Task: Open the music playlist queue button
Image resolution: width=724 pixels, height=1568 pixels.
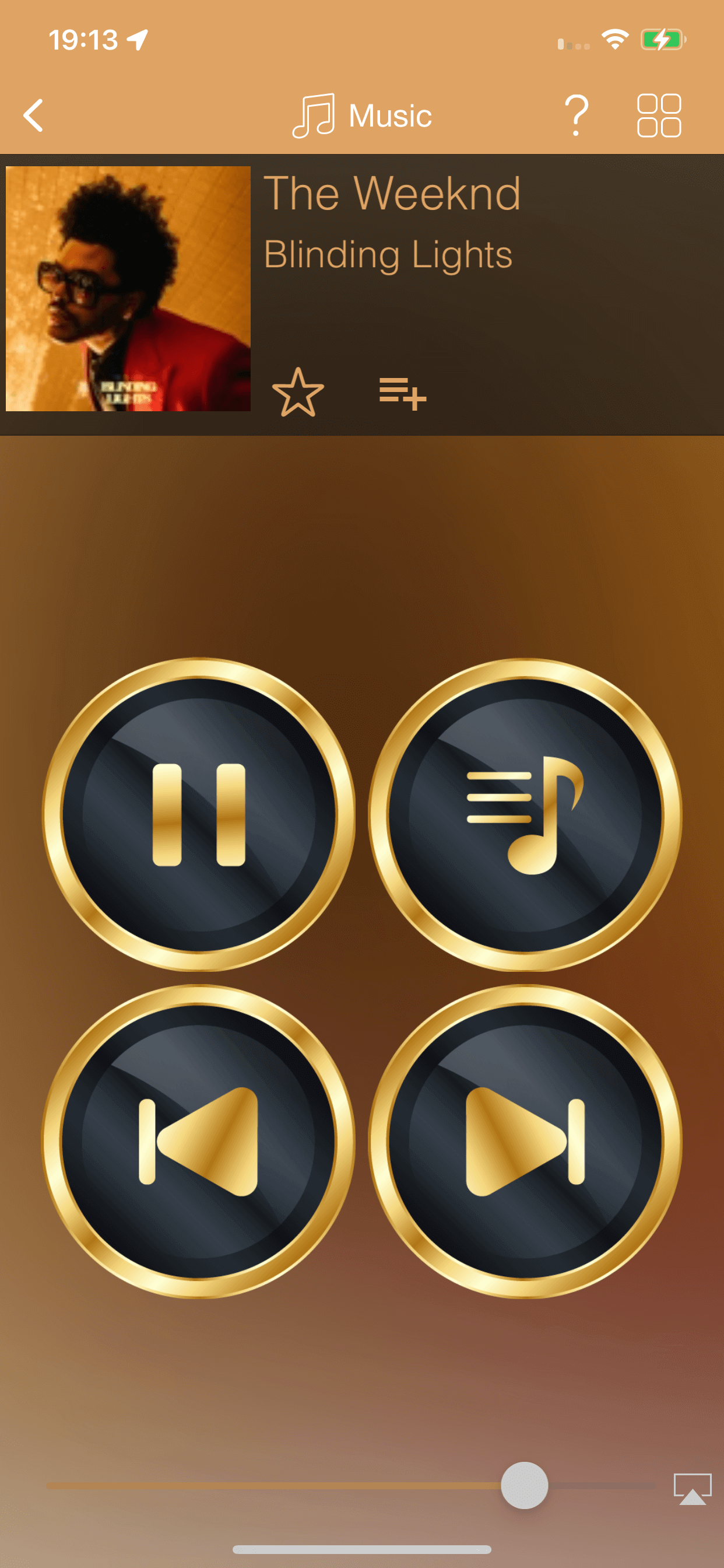Action: tap(525, 814)
